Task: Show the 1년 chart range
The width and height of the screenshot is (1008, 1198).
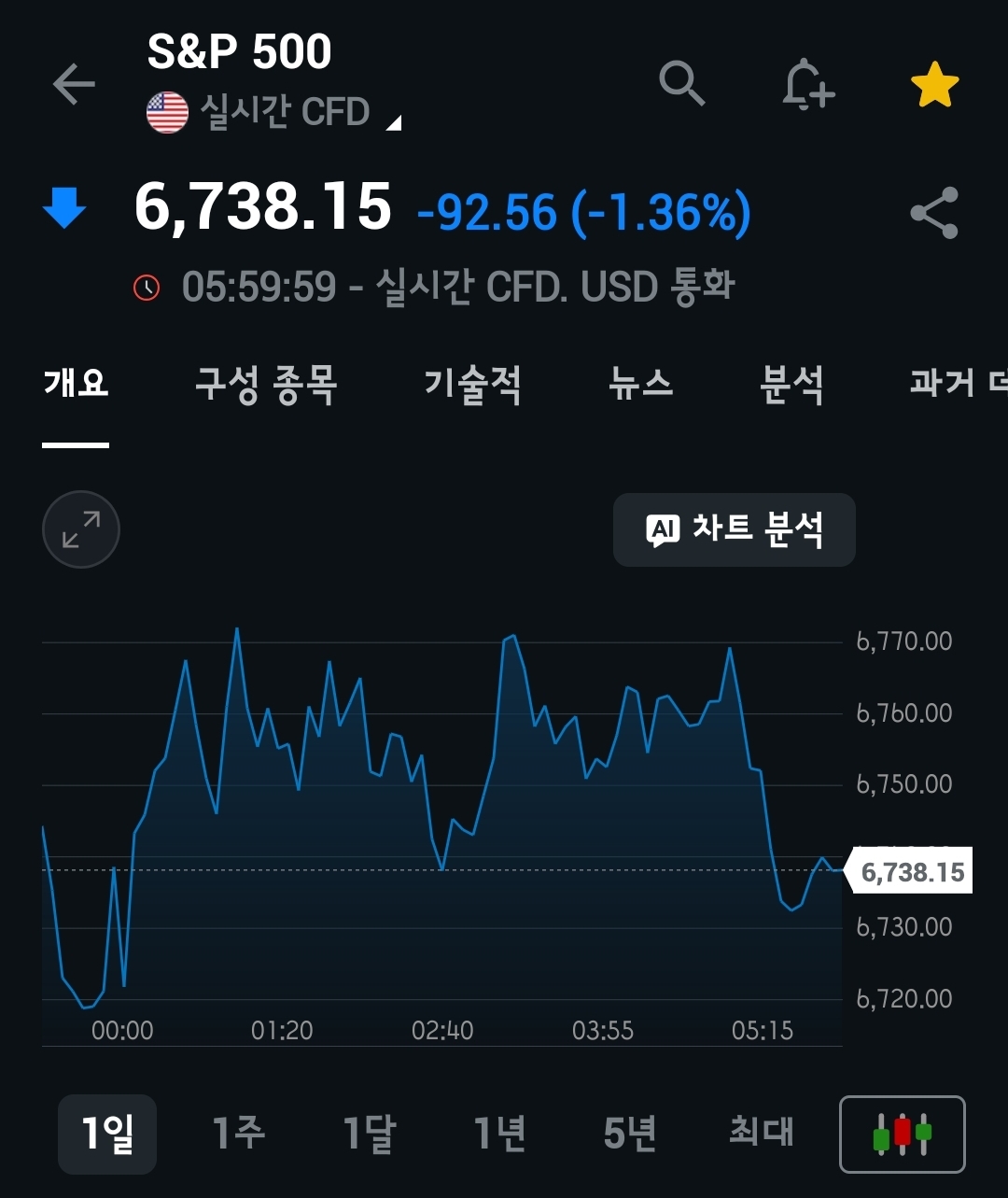Action: click(499, 1134)
